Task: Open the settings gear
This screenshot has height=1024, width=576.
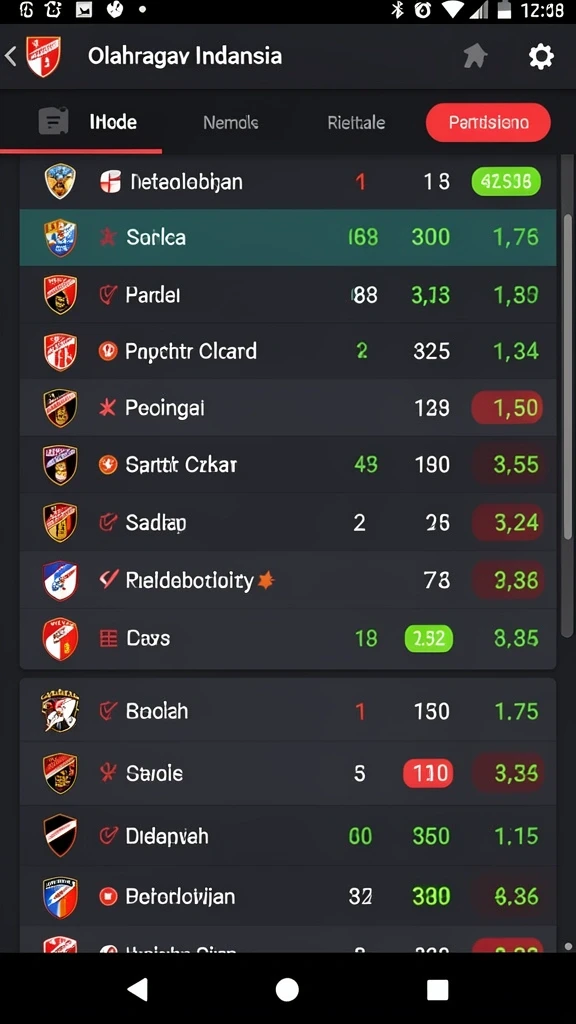Action: 541,57
